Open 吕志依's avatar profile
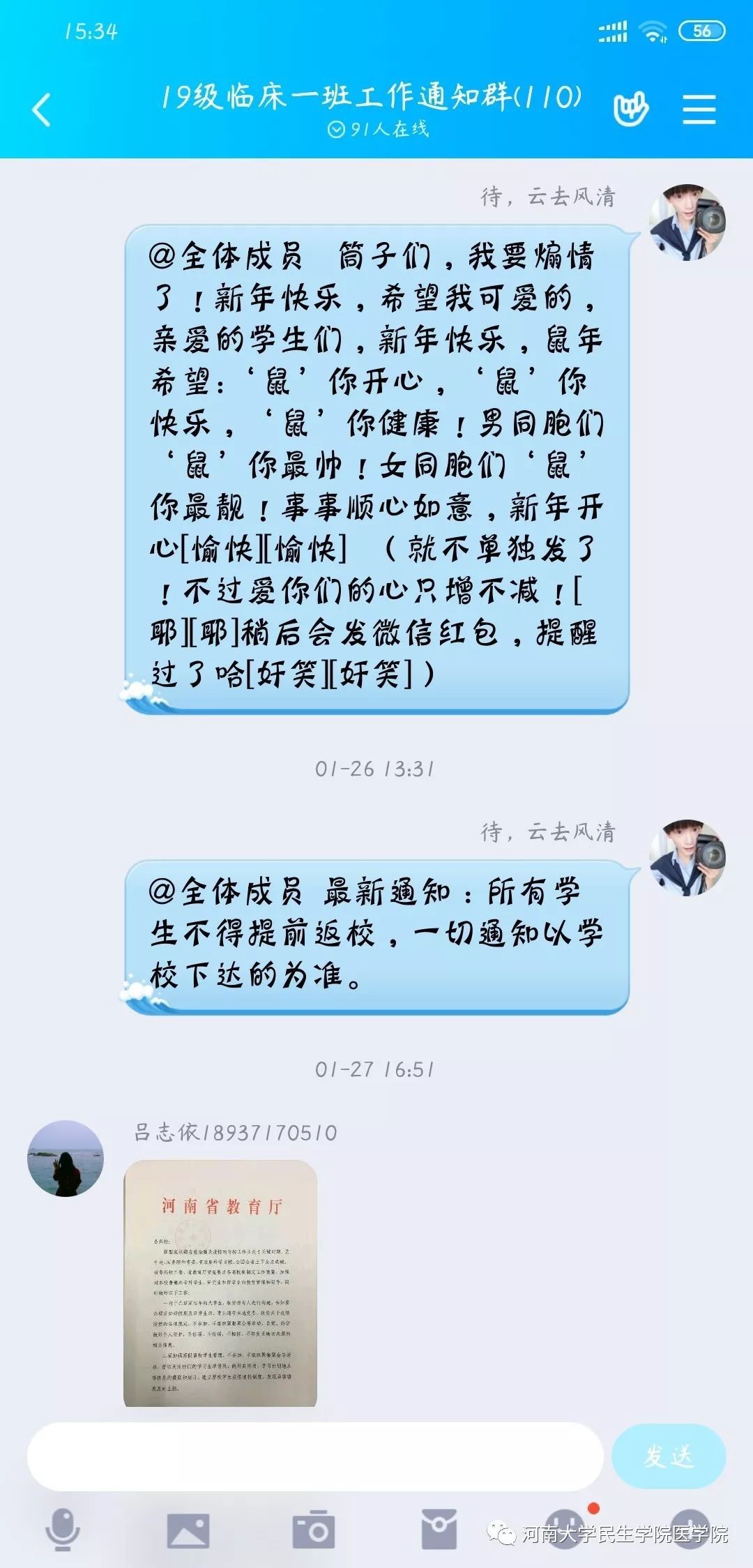The height and width of the screenshot is (1568, 753). (x=66, y=1159)
